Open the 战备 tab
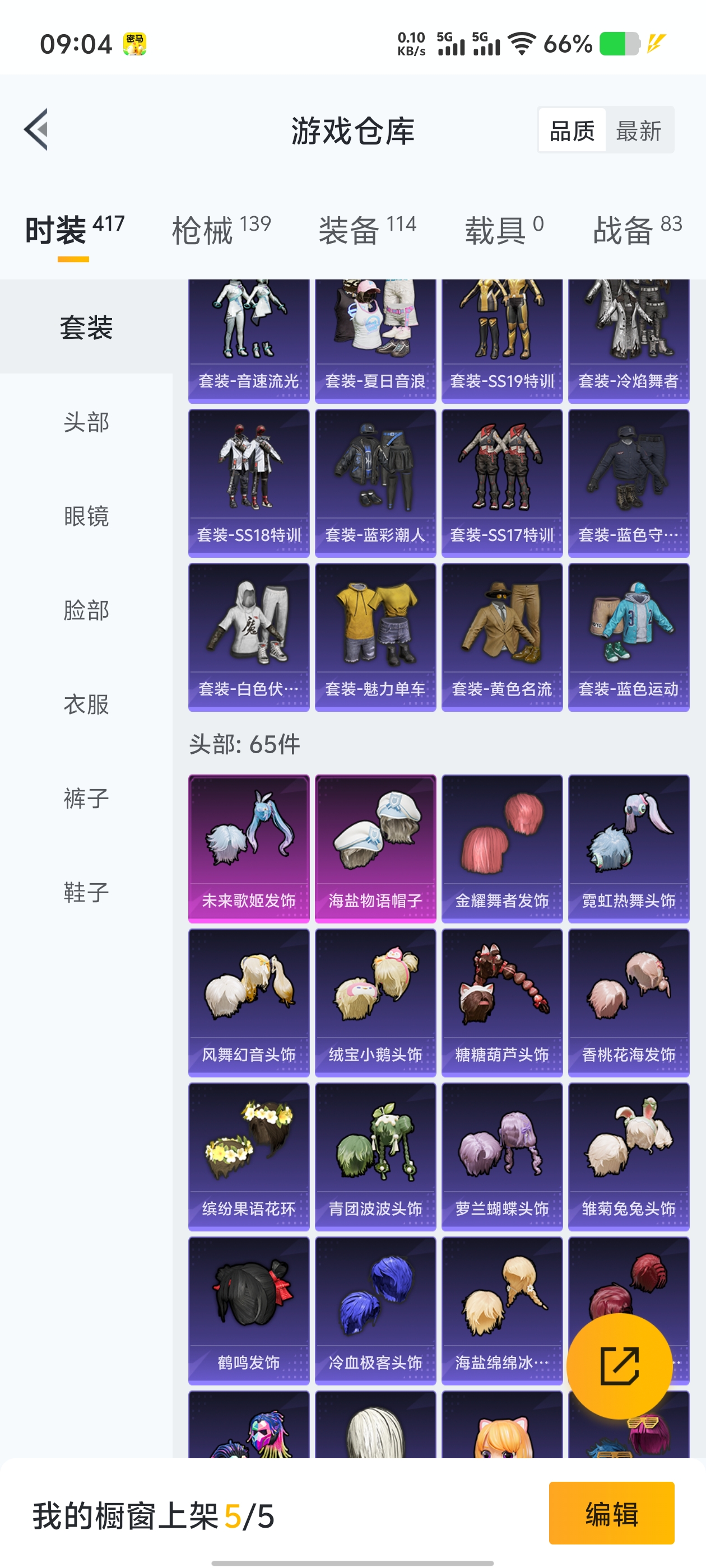 [637, 230]
